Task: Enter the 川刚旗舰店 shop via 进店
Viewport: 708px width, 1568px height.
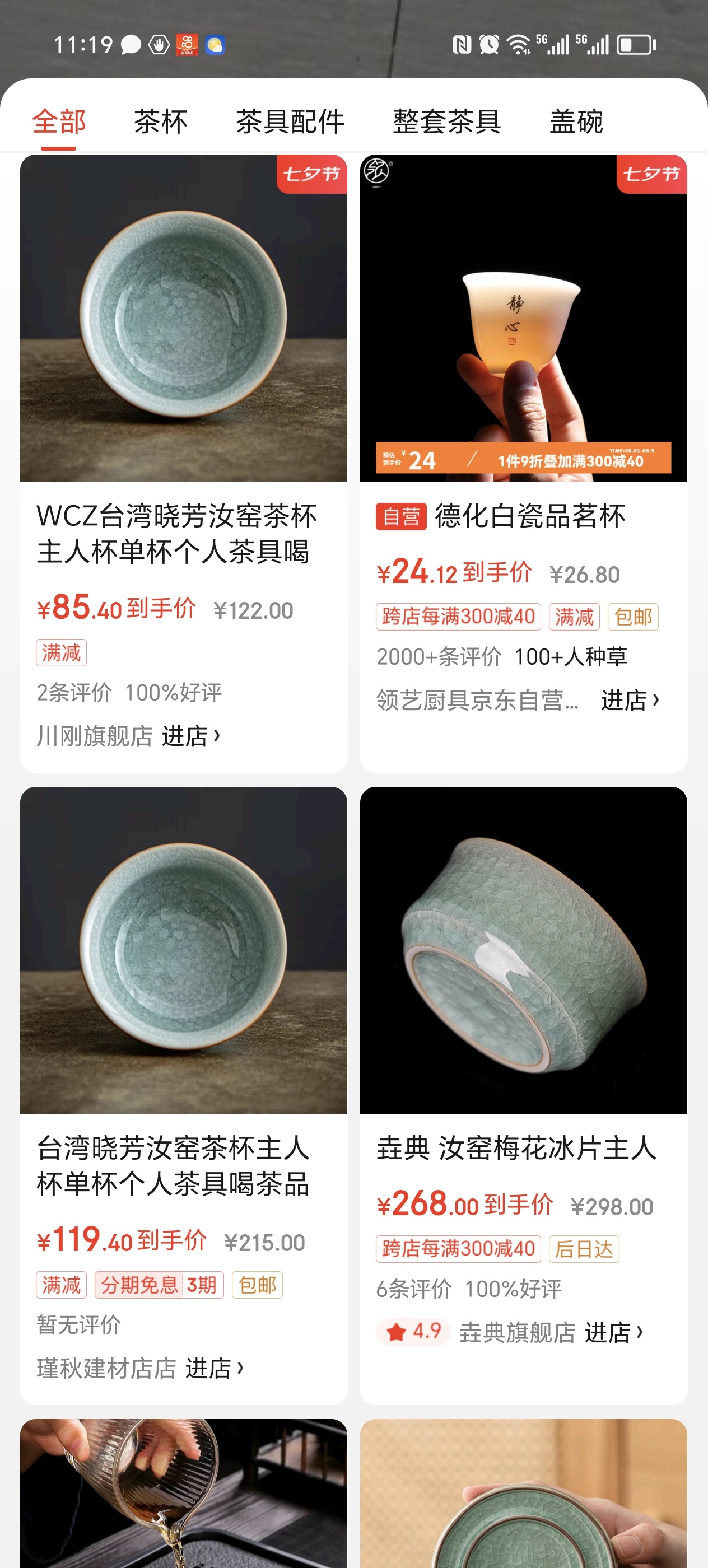Action: (x=190, y=736)
